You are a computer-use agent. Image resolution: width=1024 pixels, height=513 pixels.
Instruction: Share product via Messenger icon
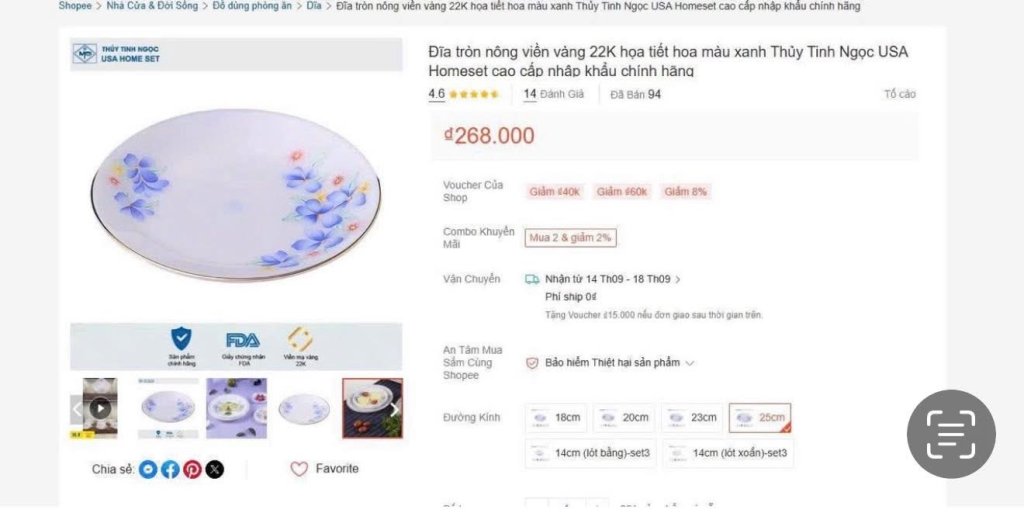point(148,469)
